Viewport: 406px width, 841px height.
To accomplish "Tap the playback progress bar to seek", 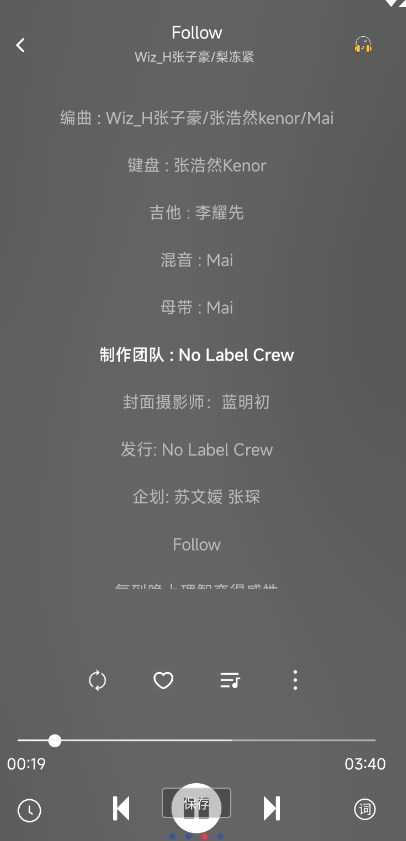I will pyautogui.click(x=196, y=740).
